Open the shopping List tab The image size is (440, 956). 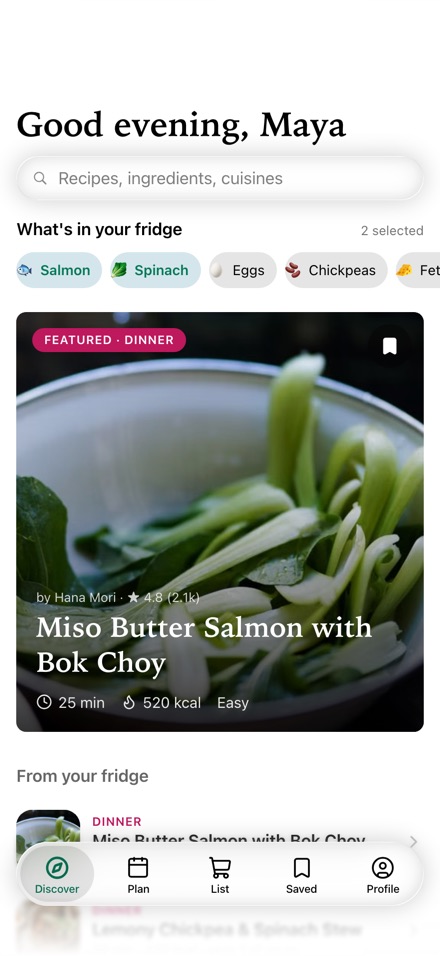[x=220, y=874]
